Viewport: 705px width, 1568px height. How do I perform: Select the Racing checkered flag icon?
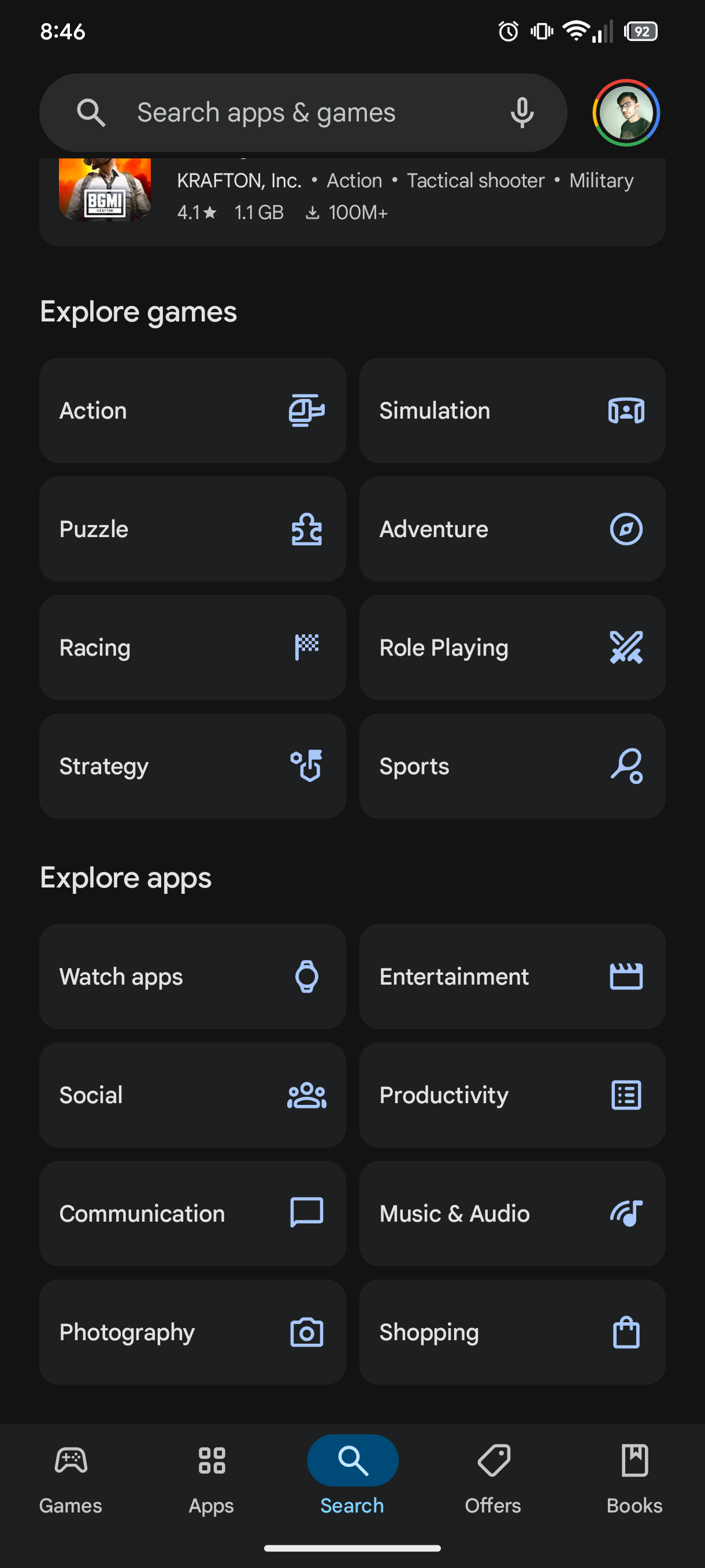click(x=307, y=647)
